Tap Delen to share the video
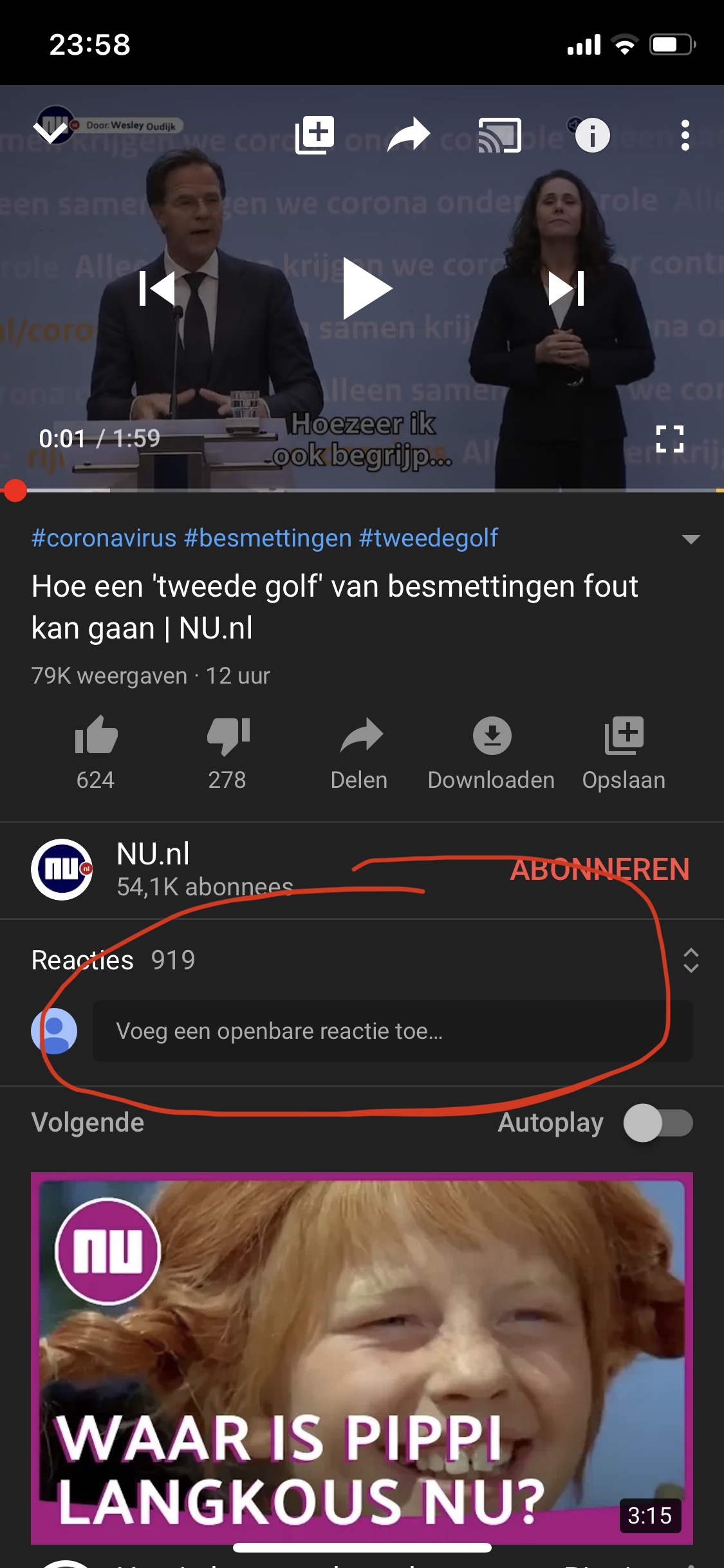724x1568 pixels. click(359, 752)
